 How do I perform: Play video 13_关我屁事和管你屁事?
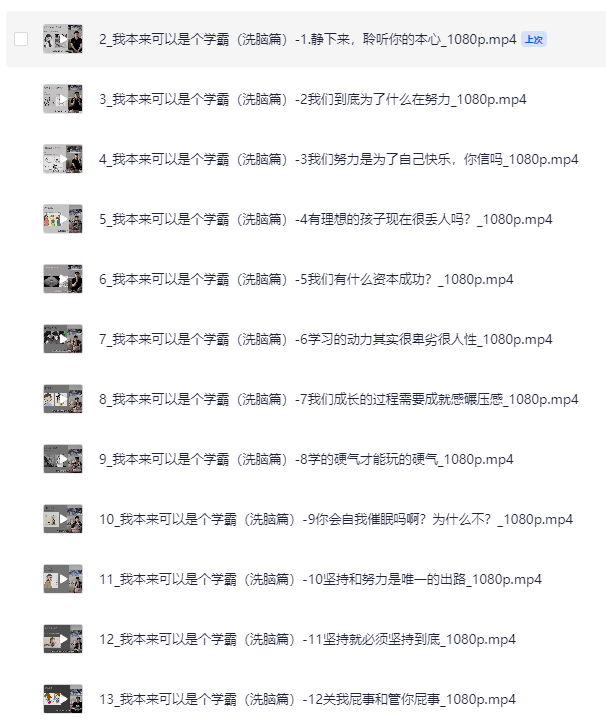63,699
